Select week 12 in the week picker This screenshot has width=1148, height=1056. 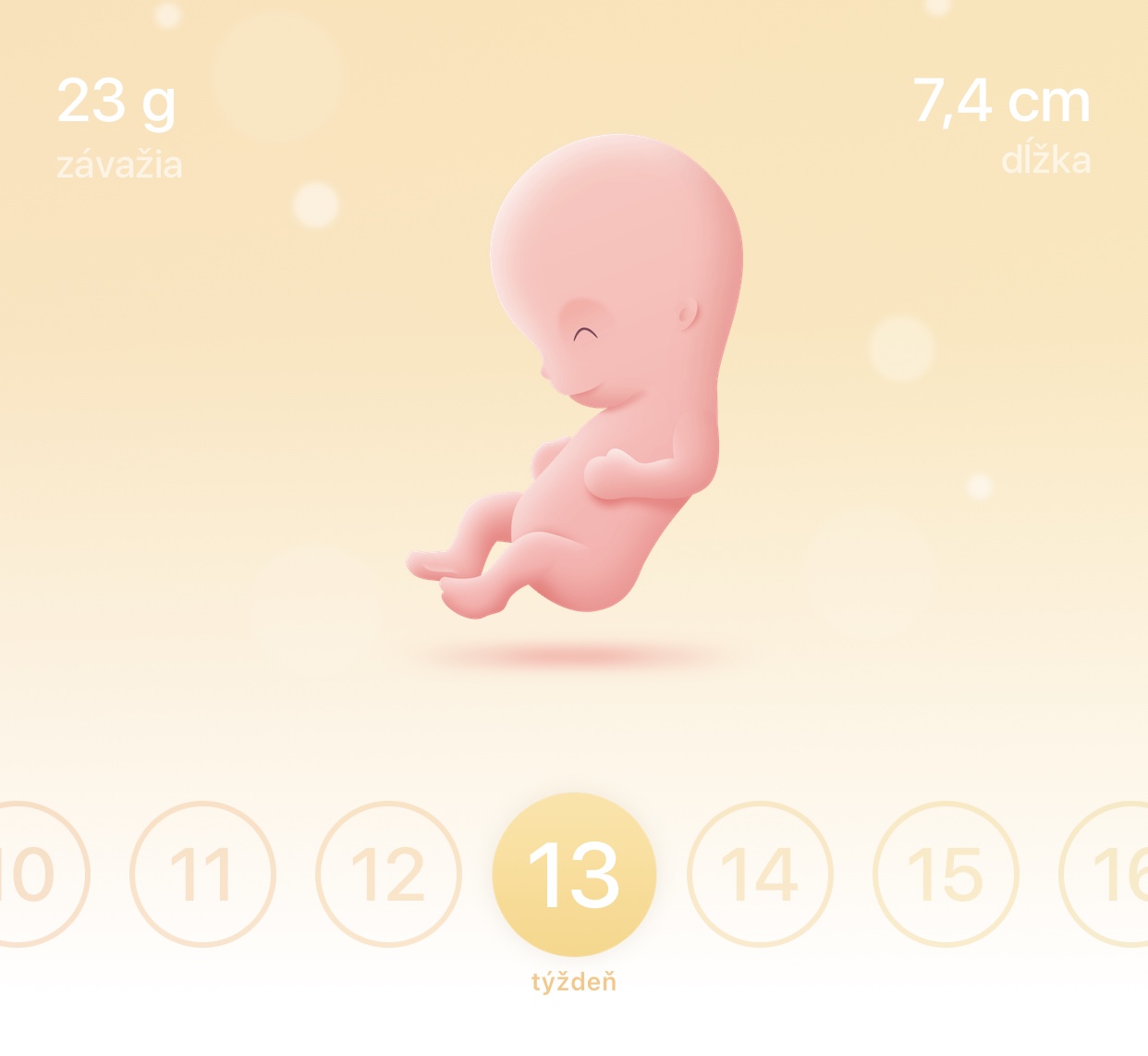(x=388, y=874)
